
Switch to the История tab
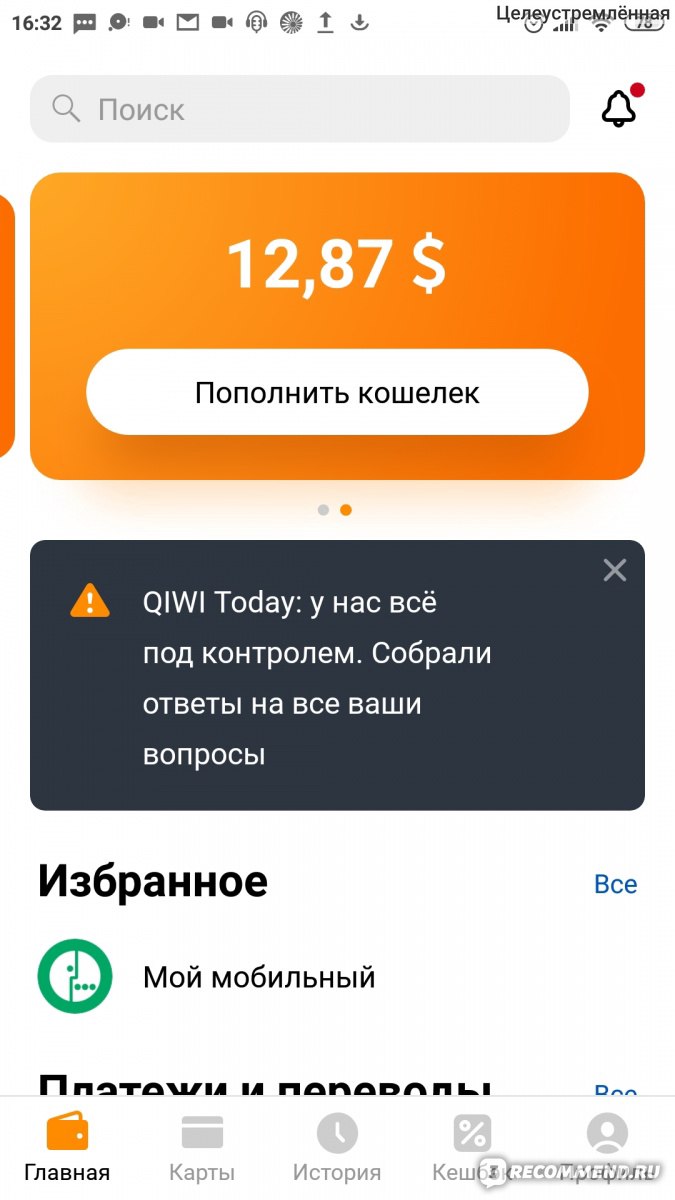coord(337,1149)
